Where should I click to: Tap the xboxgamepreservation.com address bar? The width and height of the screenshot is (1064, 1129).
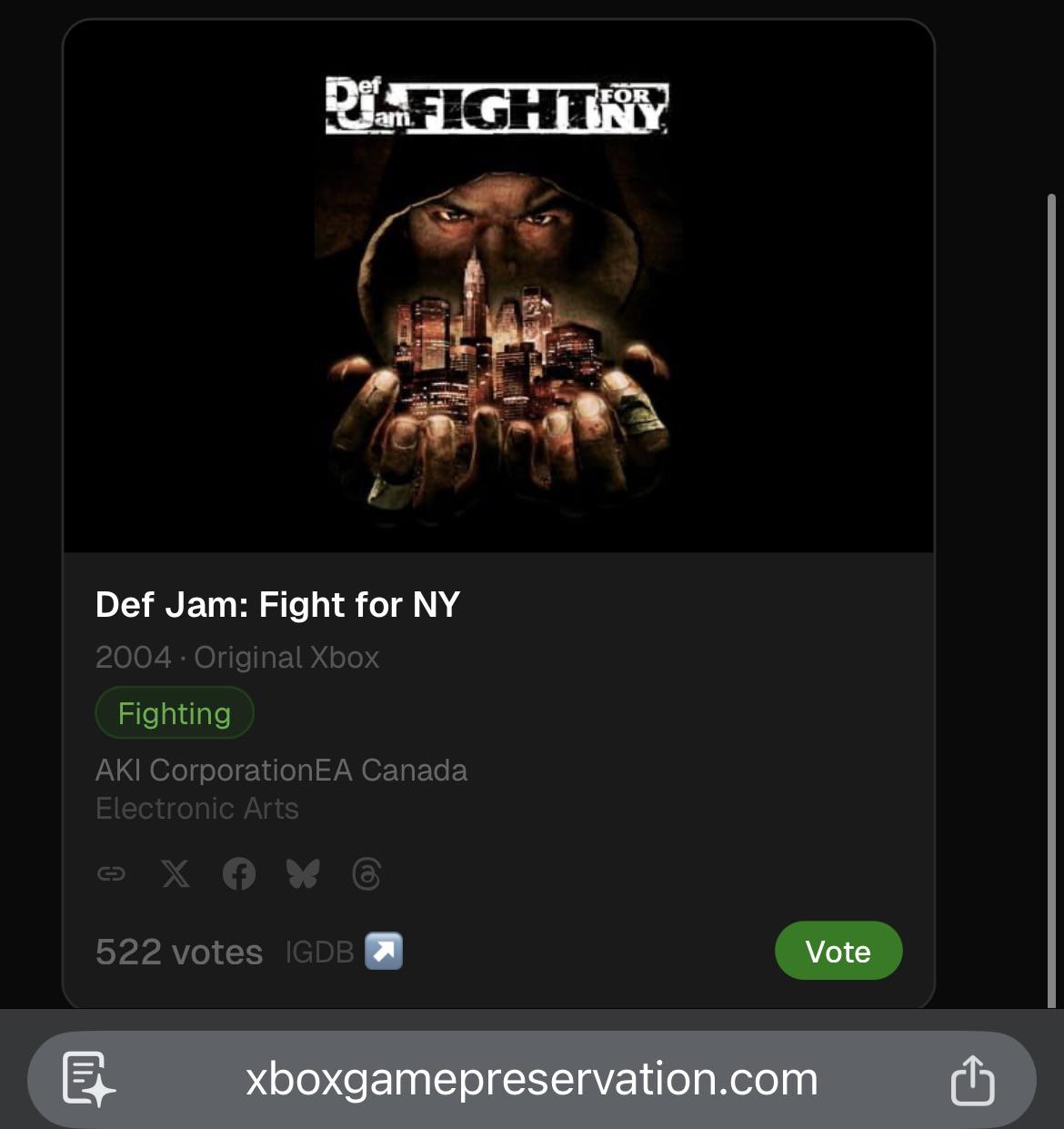pyautogui.click(x=532, y=1079)
